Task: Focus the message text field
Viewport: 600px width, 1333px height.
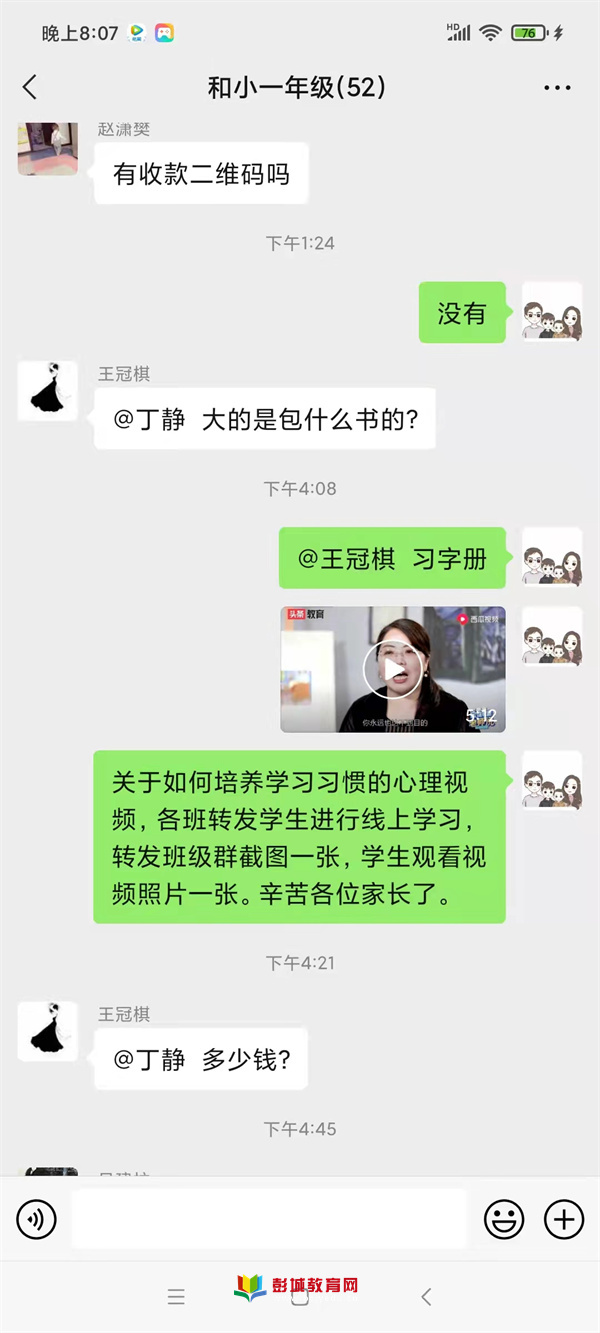Action: [268, 1219]
